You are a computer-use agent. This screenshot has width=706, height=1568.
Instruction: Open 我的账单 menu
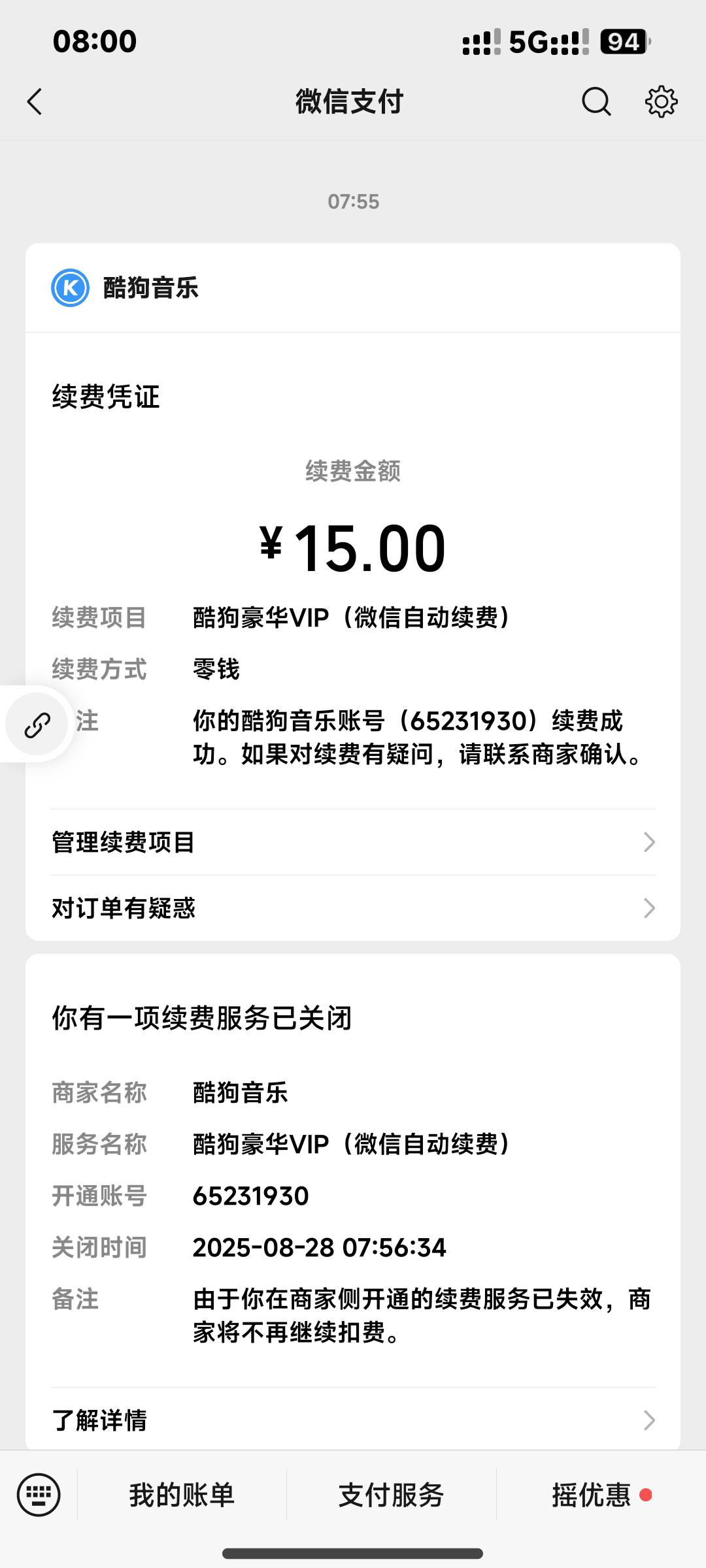point(182,1495)
